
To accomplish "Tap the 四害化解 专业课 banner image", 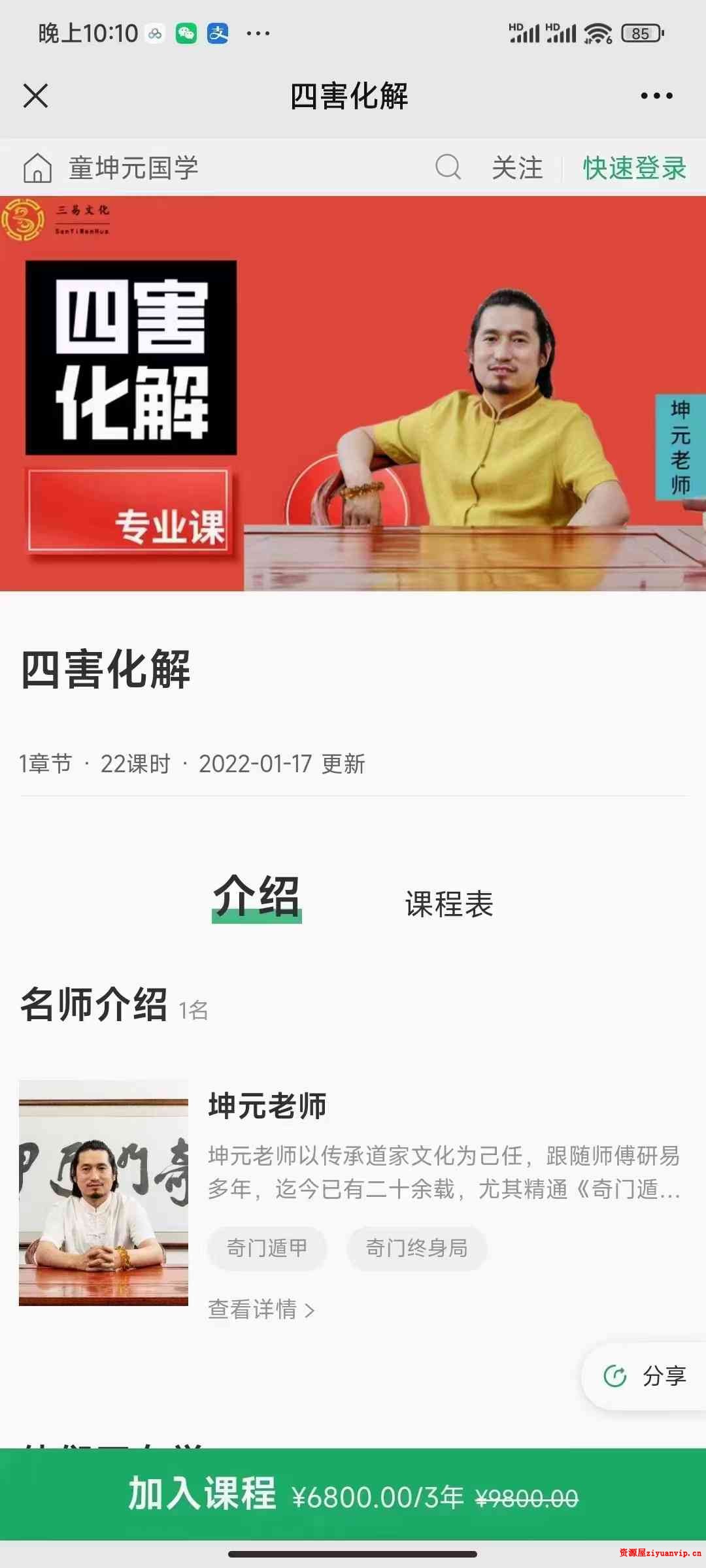I will pyautogui.click(x=353, y=392).
